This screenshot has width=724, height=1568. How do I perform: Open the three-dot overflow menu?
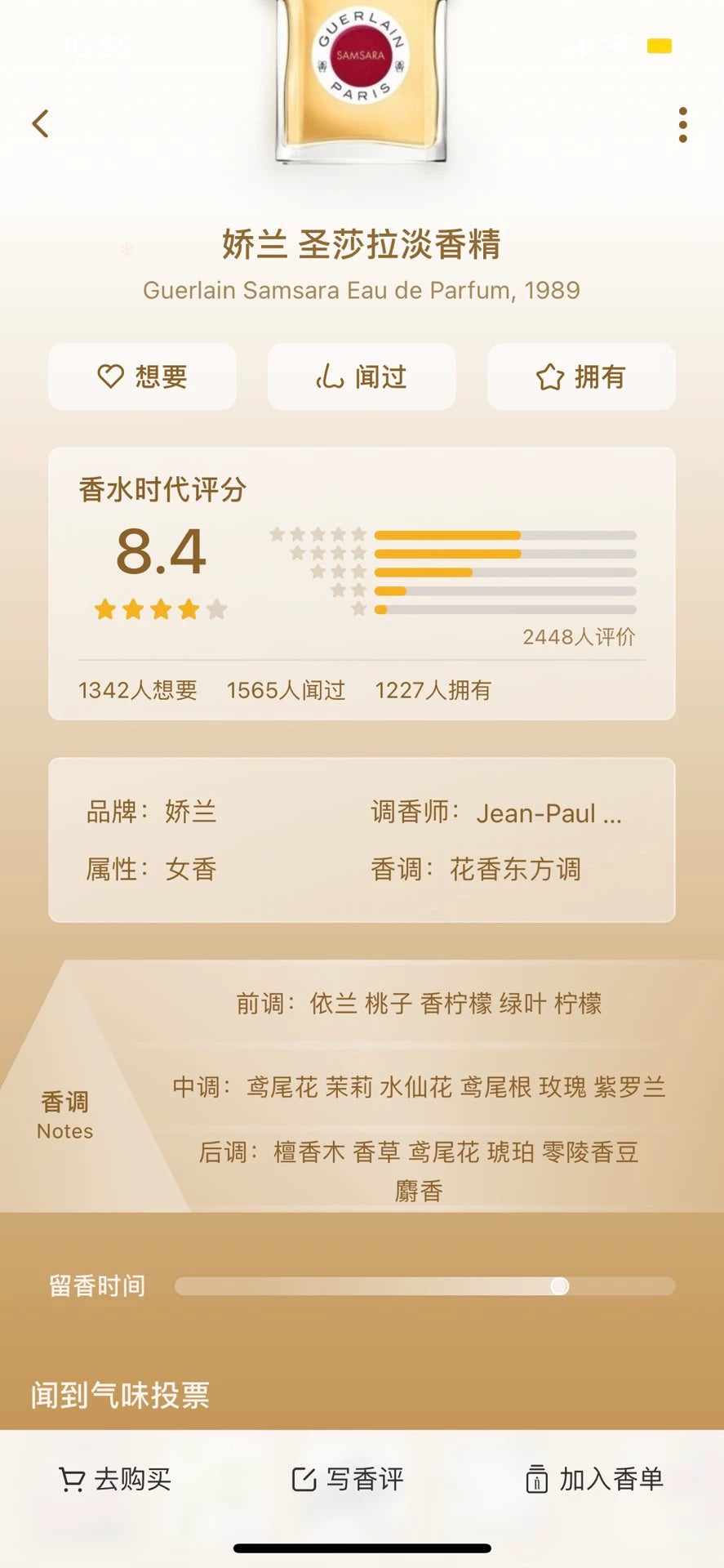[682, 125]
